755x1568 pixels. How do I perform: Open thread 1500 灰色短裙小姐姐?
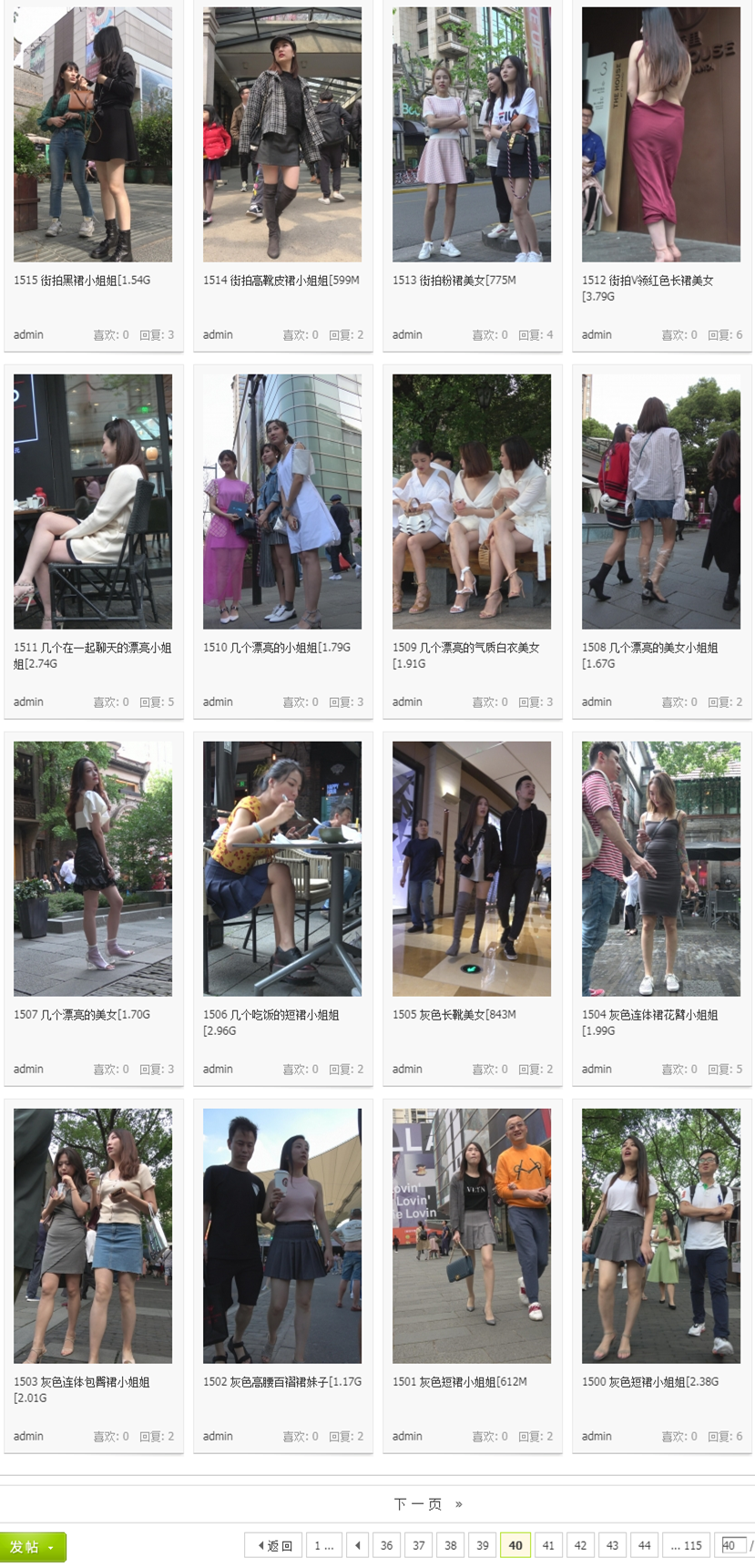pyautogui.click(x=649, y=1382)
